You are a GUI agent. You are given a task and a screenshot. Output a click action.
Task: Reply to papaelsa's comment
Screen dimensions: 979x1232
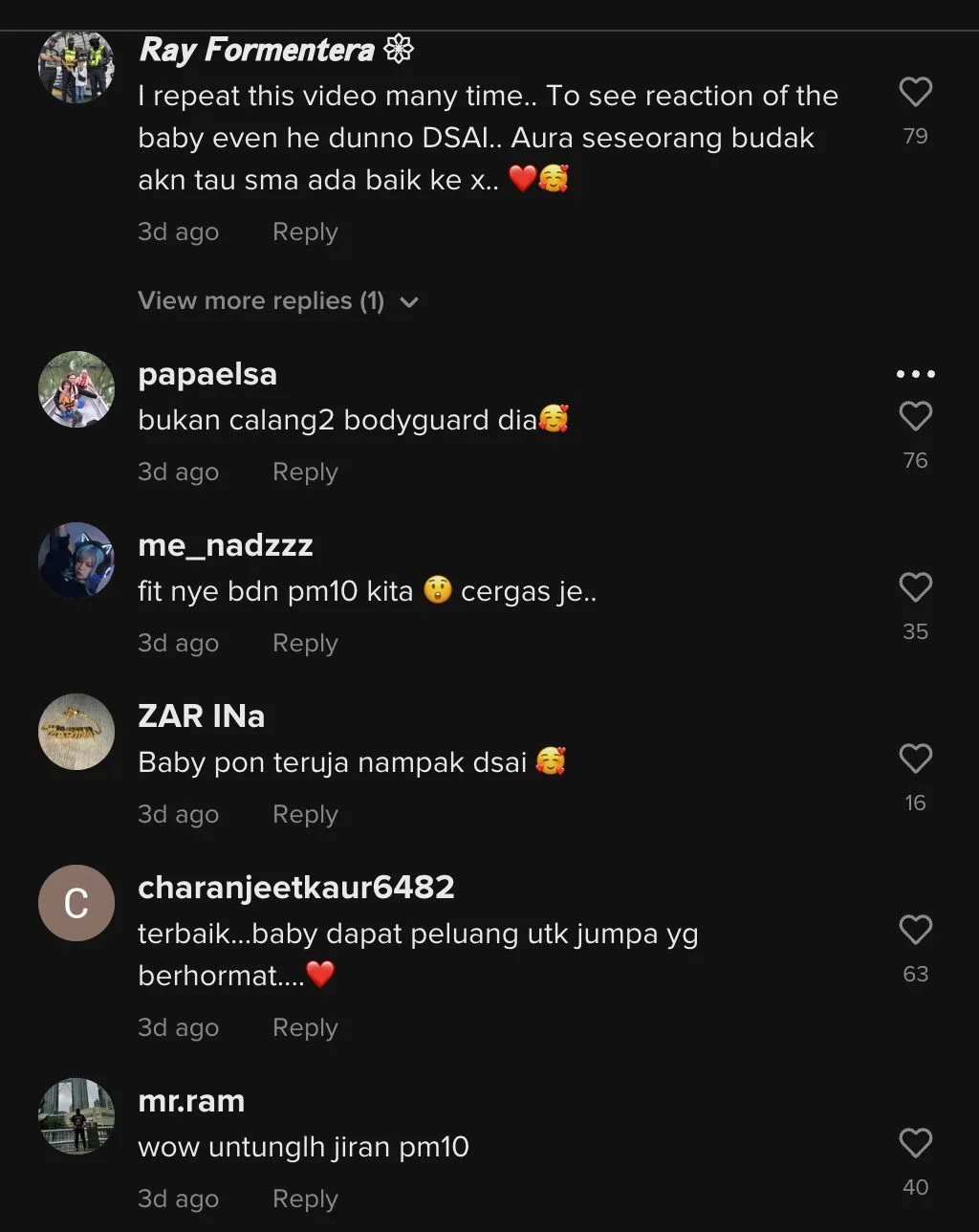click(305, 472)
